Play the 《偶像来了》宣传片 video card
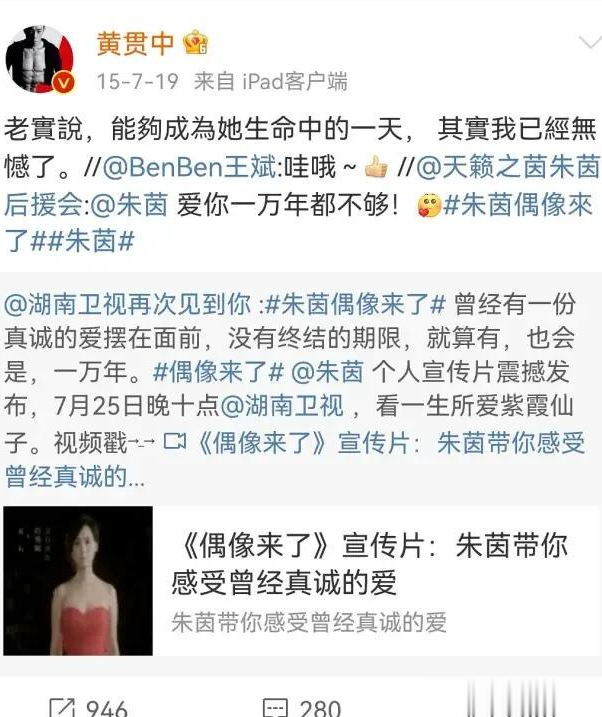 click(x=78, y=580)
